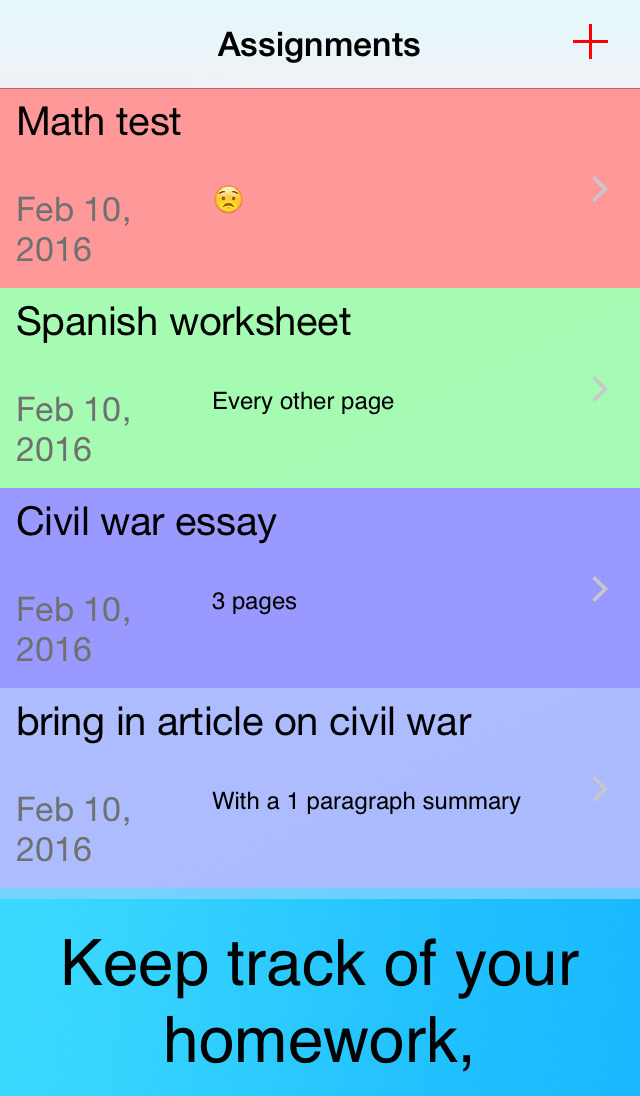Image resolution: width=640 pixels, height=1096 pixels.
Task: Open the Spanish worksheet assignment
Action: click(320, 388)
